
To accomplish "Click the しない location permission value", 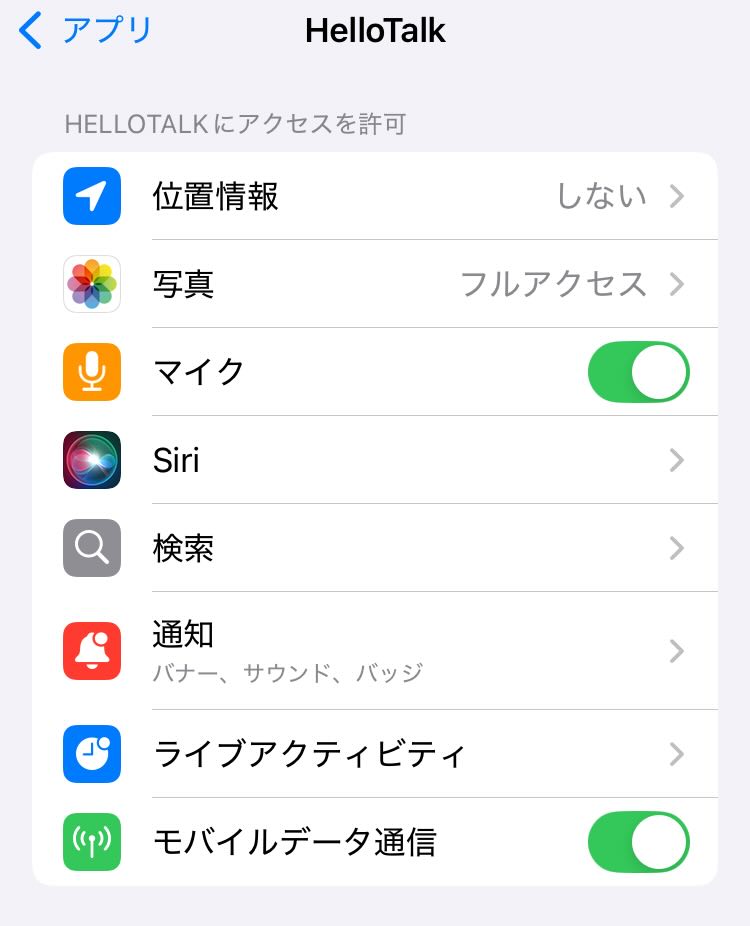I will tap(600, 195).
